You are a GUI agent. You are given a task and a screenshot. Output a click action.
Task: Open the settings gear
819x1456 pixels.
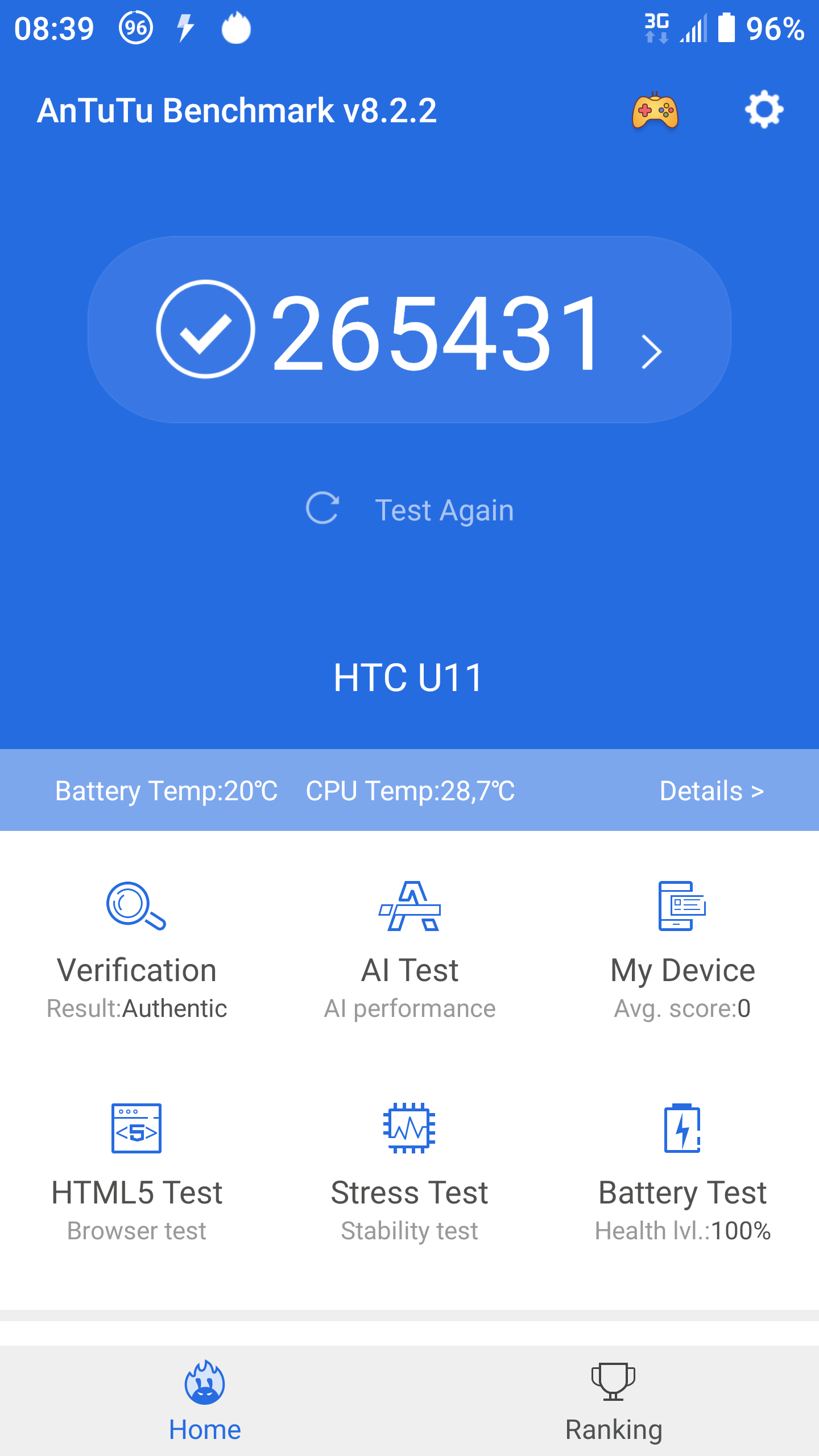pos(764,109)
